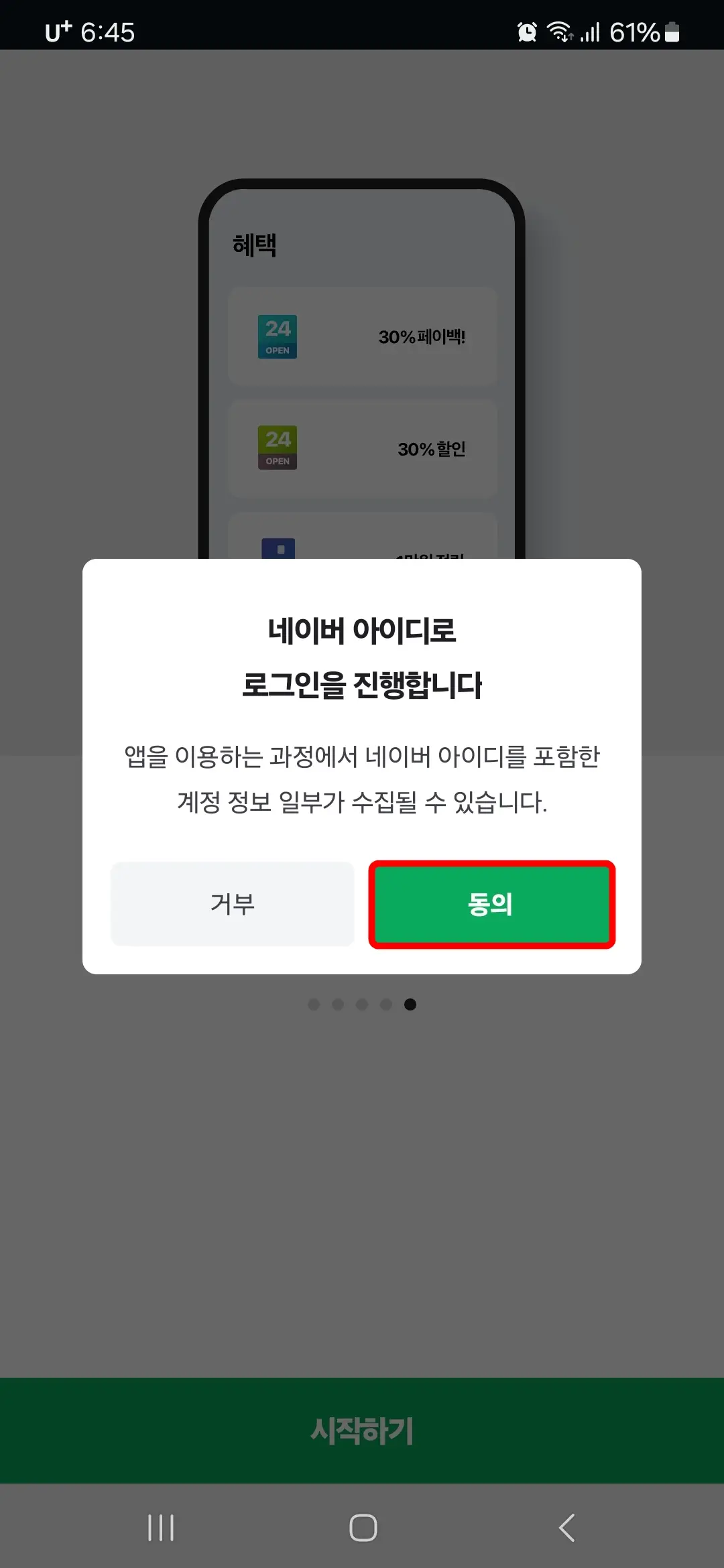Tap the alarm clock status bar icon
724x1568 pixels.
526,32
